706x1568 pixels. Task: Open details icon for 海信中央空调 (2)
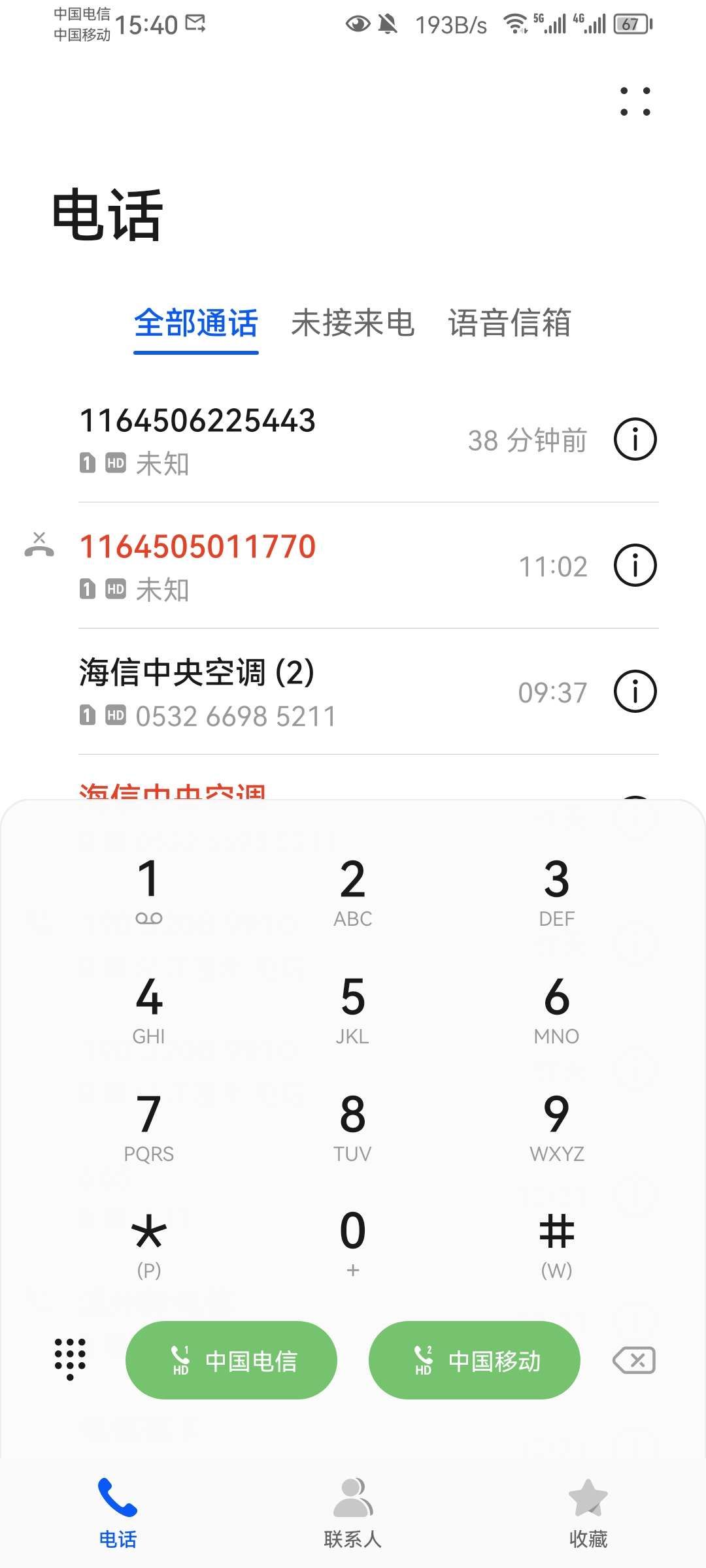pos(635,691)
